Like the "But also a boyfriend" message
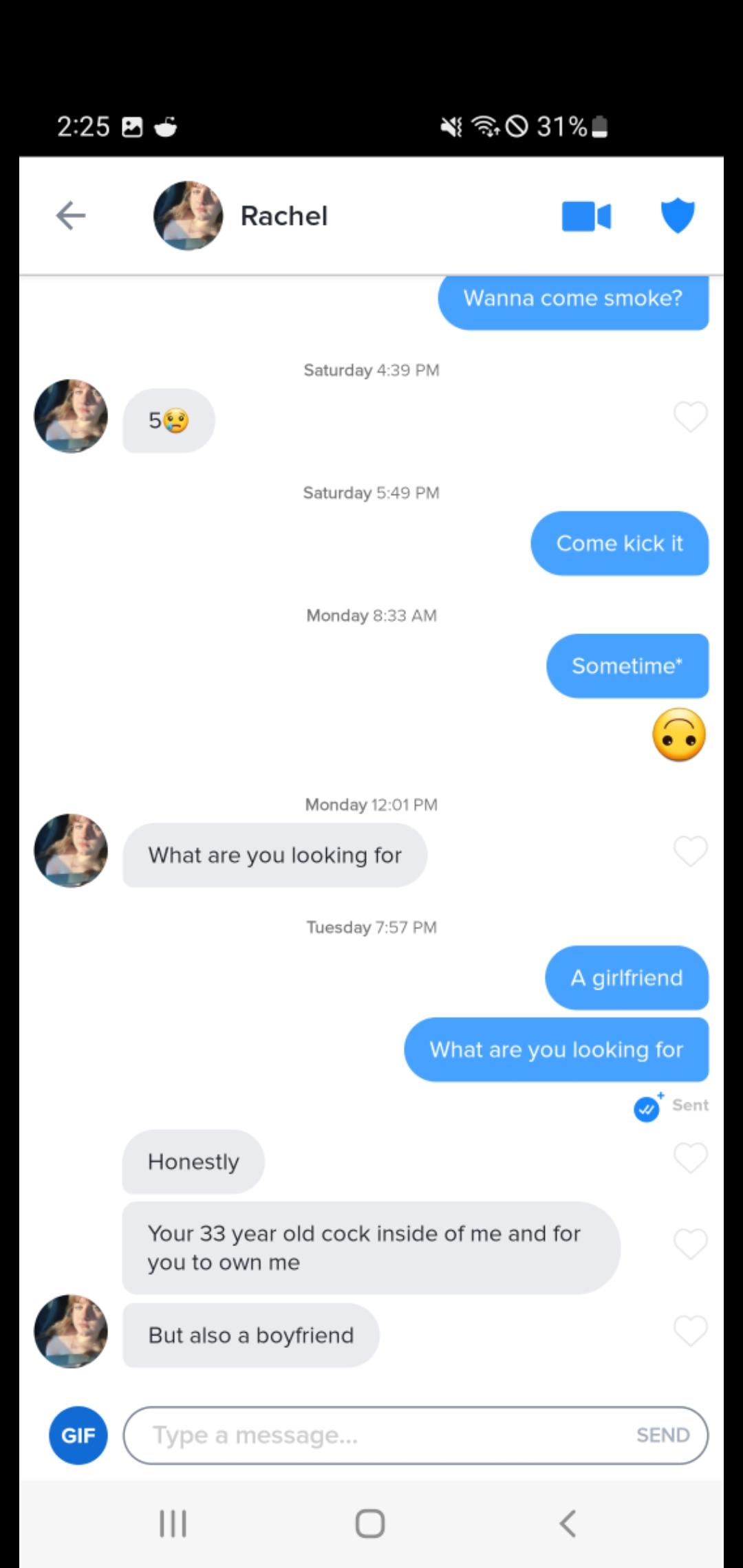The height and width of the screenshot is (1568, 743). click(x=691, y=1331)
